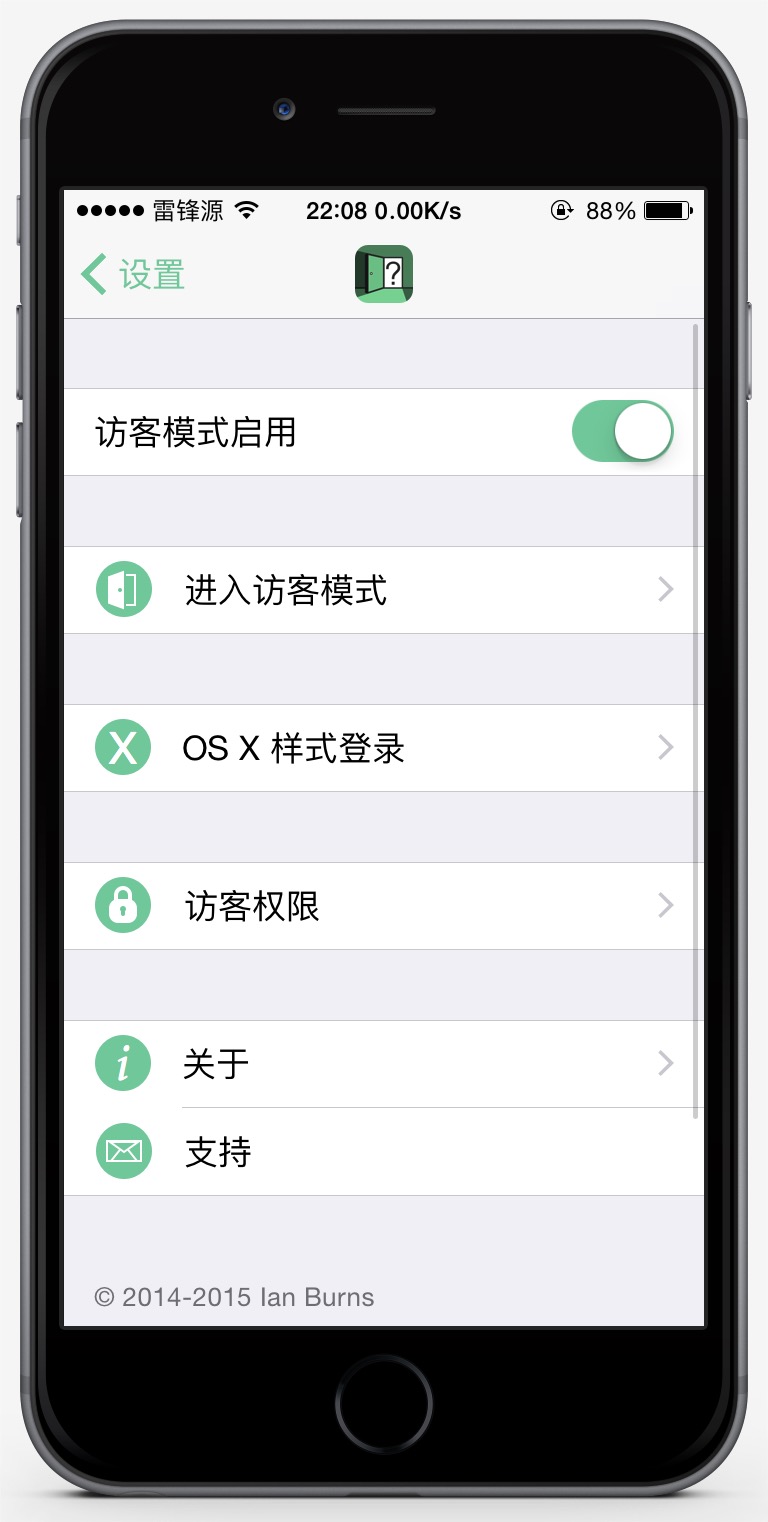Go back to 设置
Image resolution: width=768 pixels, height=1522 pixels.
coord(134,274)
